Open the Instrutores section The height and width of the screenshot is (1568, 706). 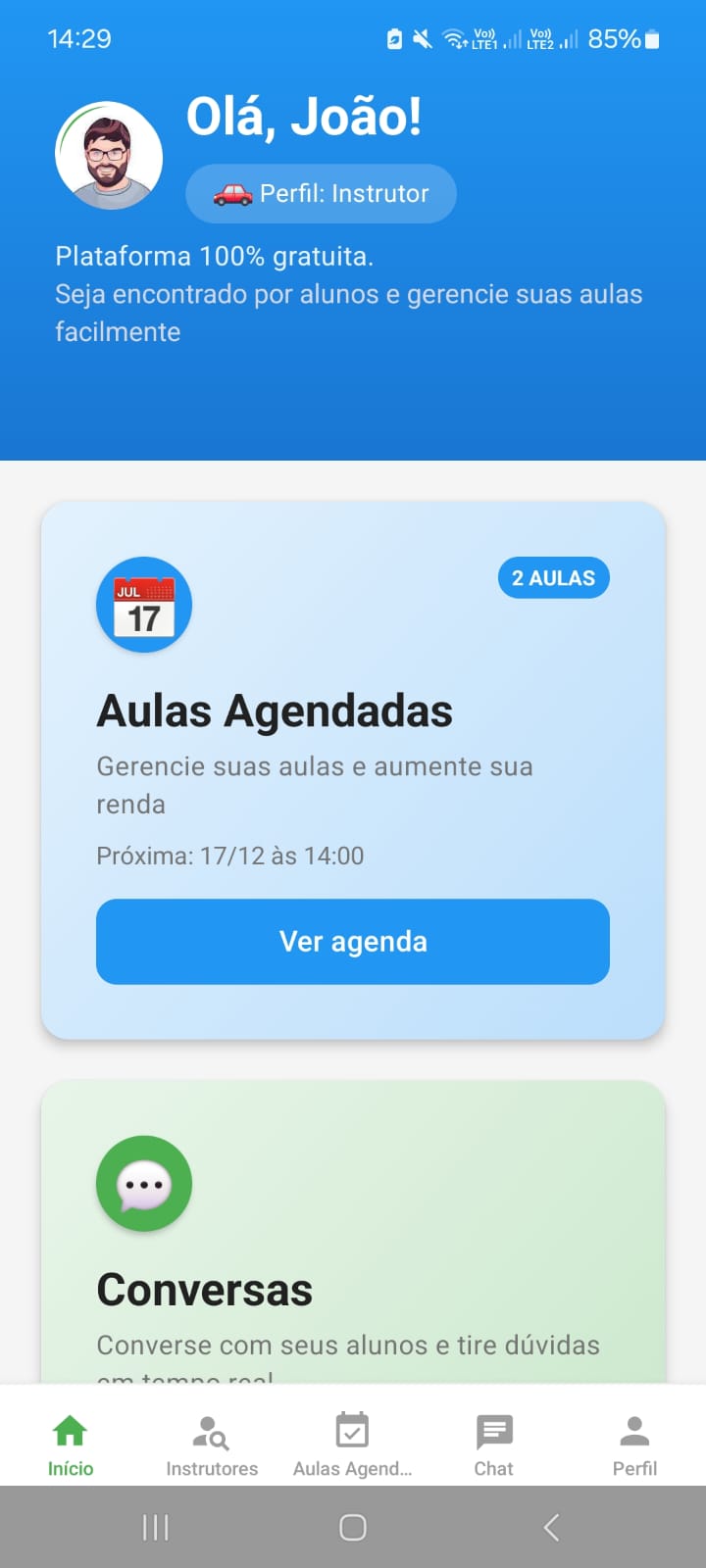coord(211,1441)
